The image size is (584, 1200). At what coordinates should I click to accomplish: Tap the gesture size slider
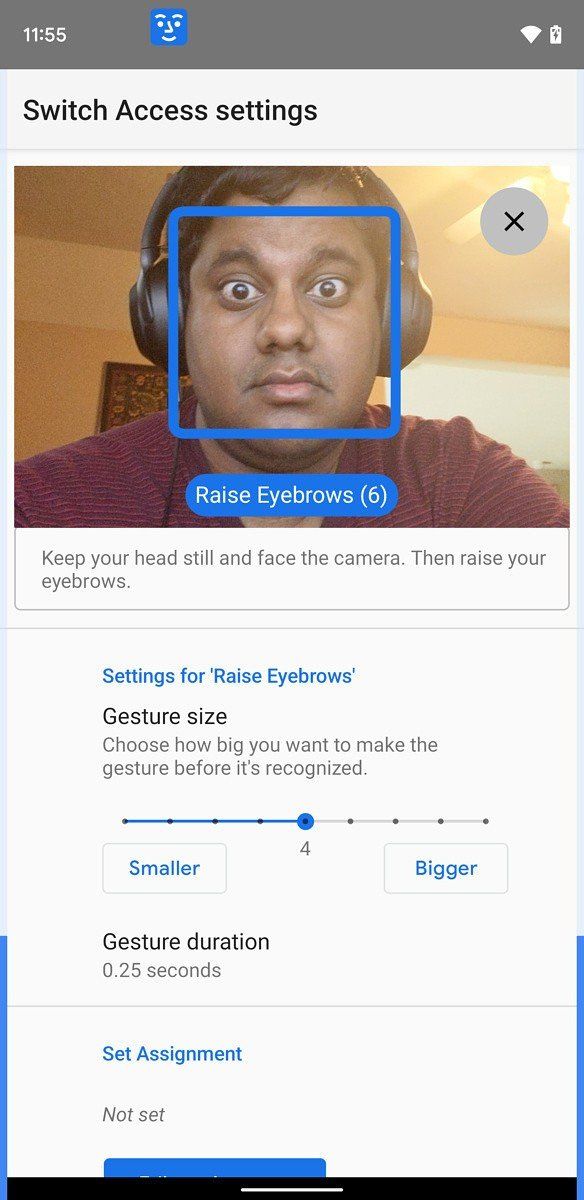pos(305,821)
